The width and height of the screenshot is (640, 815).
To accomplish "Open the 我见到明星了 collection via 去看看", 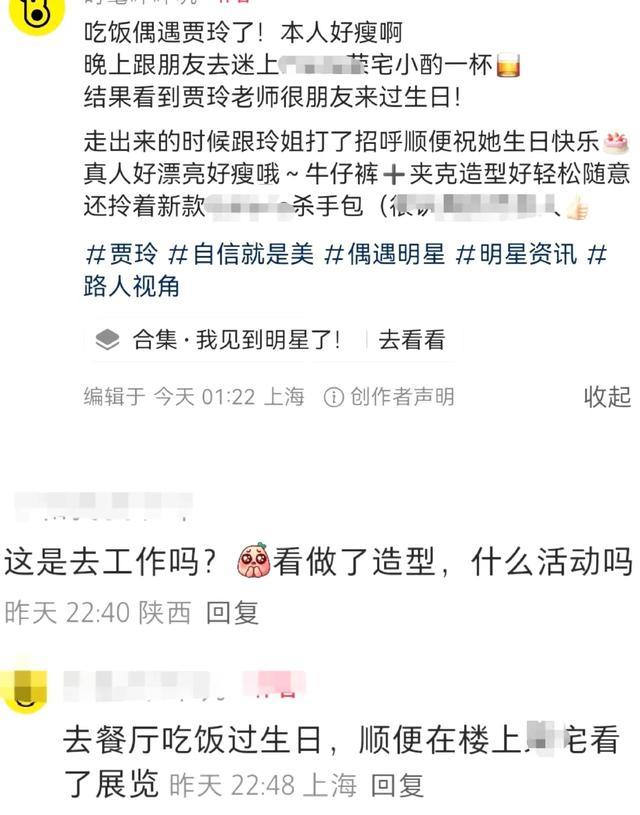I will click(x=411, y=340).
